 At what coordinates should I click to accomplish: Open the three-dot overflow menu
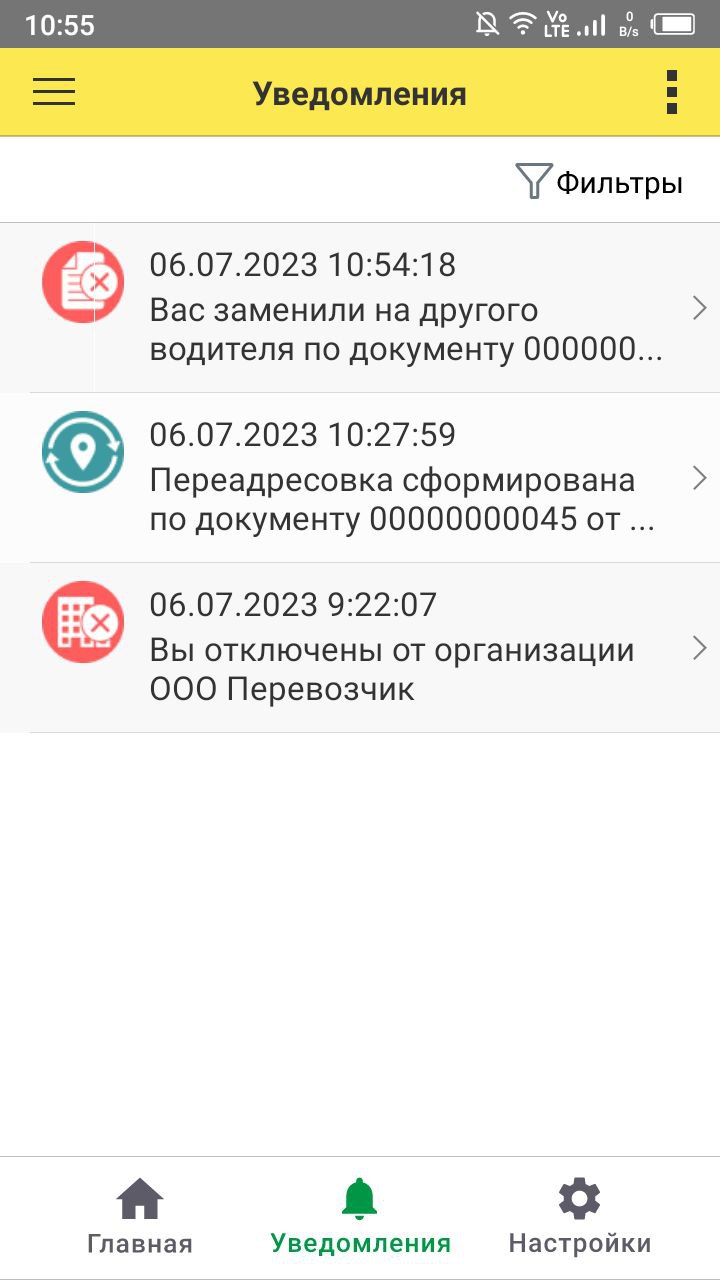coord(671,93)
